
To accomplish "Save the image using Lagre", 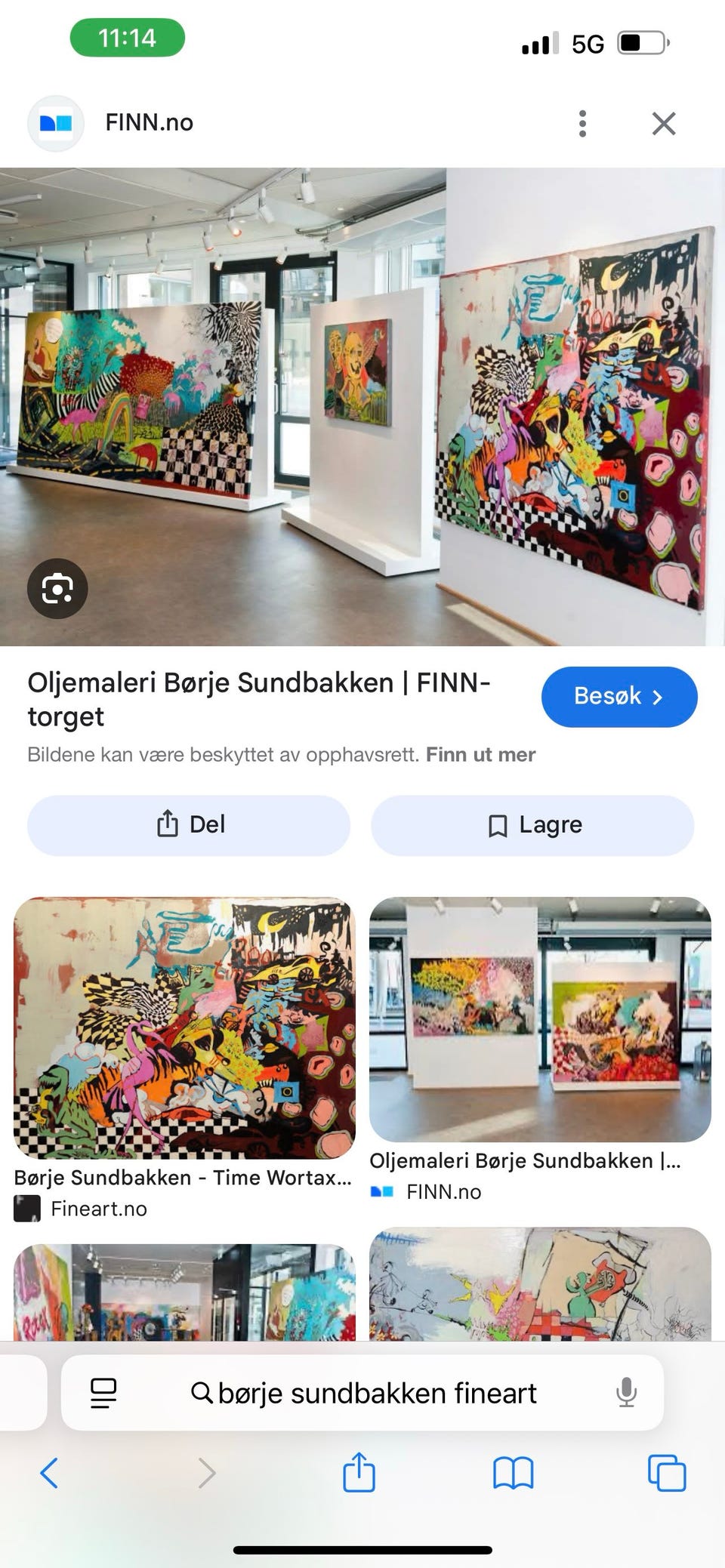I will pos(532,825).
